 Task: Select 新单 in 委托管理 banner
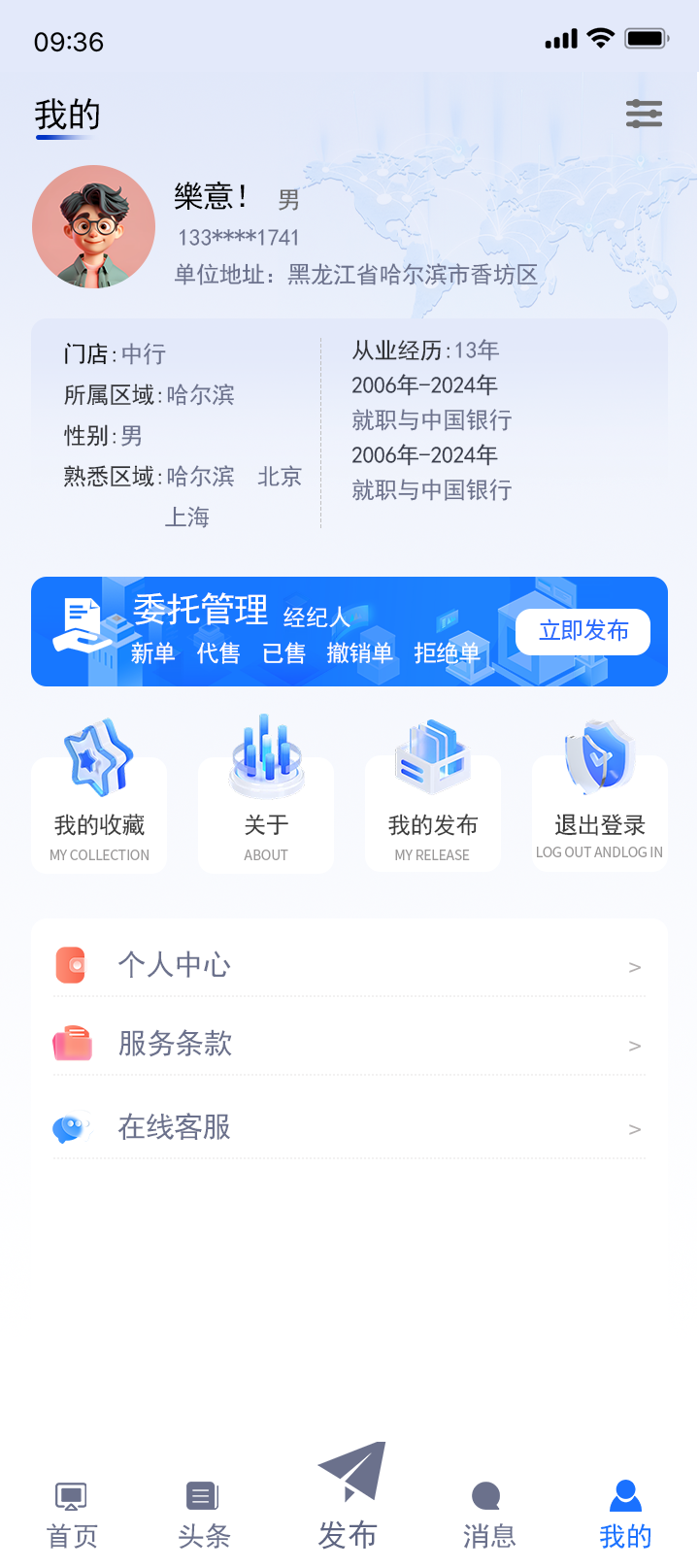[x=152, y=653]
